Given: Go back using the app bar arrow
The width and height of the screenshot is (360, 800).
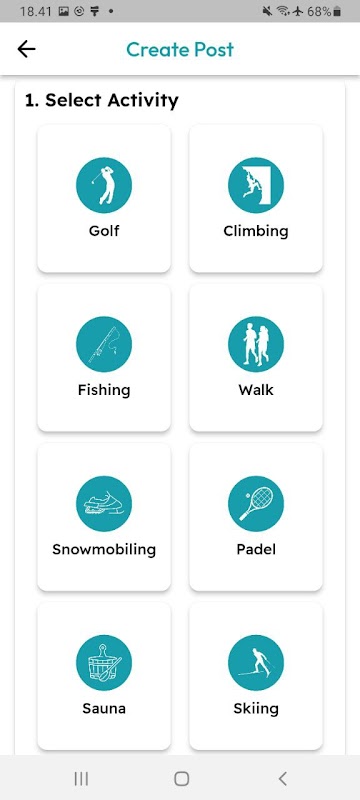Looking at the screenshot, I should pos(27,49).
